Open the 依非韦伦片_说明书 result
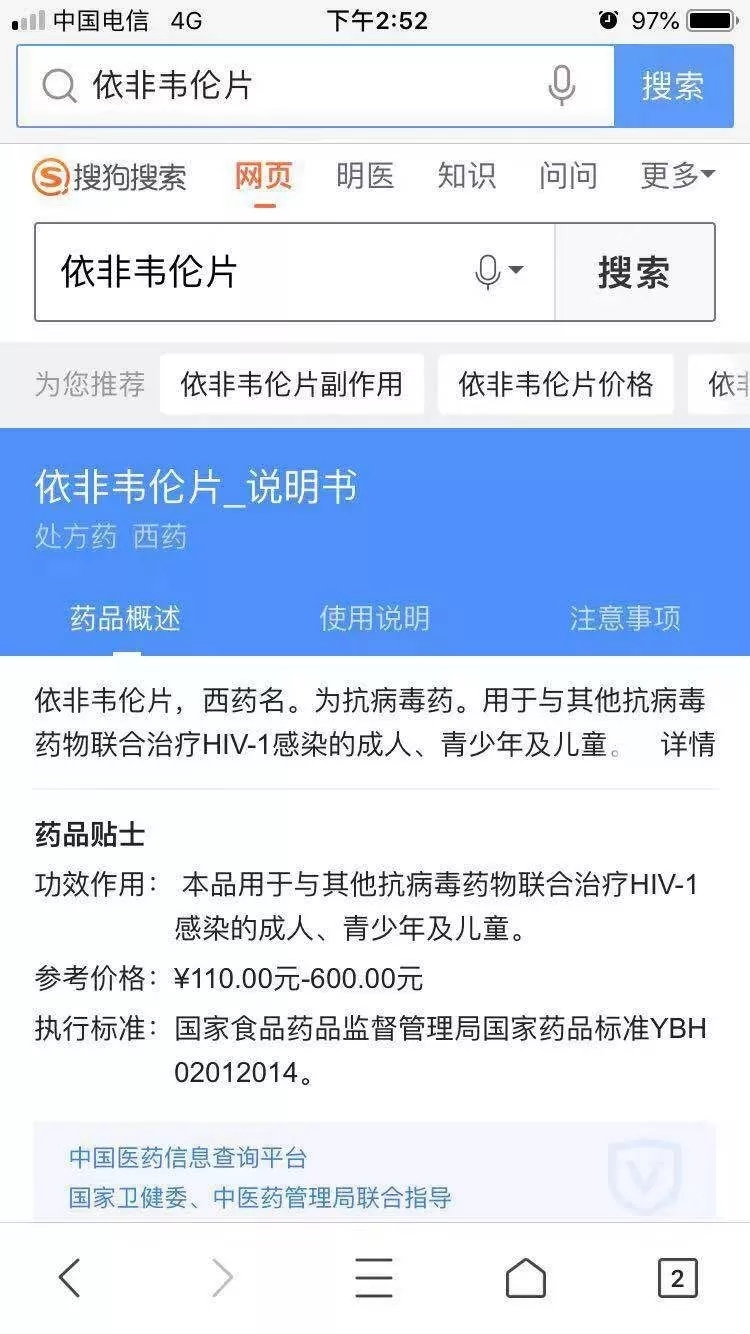 click(x=196, y=488)
